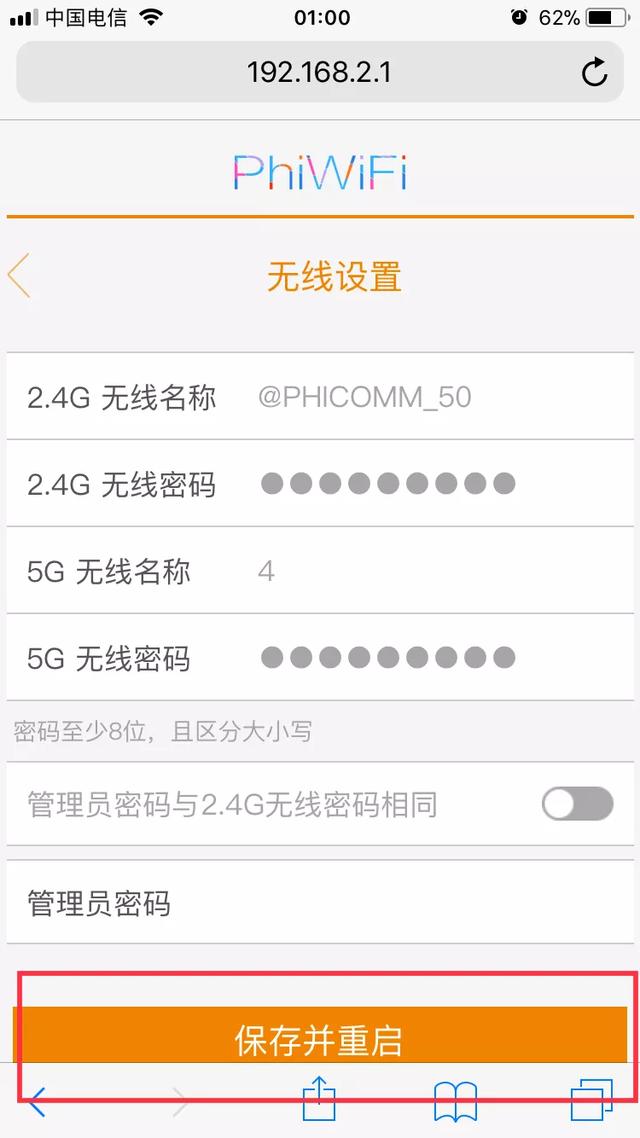Go back in Safari toolbar

(x=38, y=1101)
